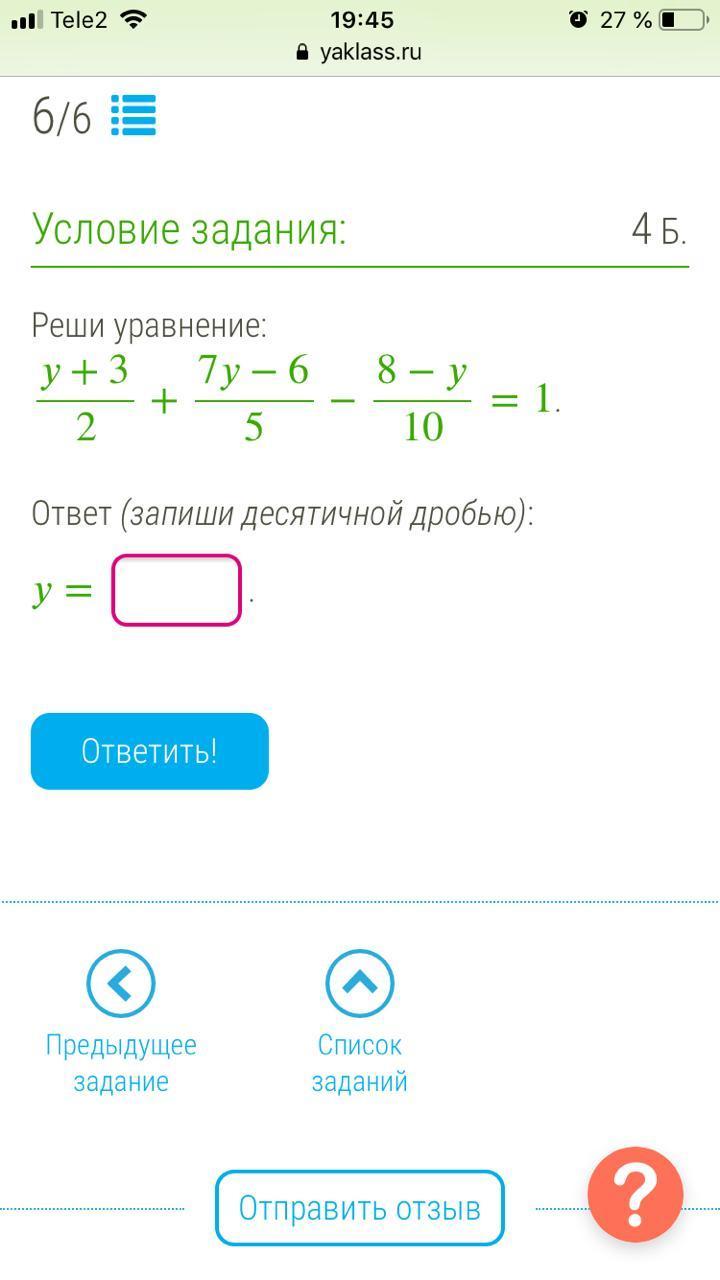Tap the answer field for y
Viewport: 720px width, 1280px height.
tap(177, 590)
